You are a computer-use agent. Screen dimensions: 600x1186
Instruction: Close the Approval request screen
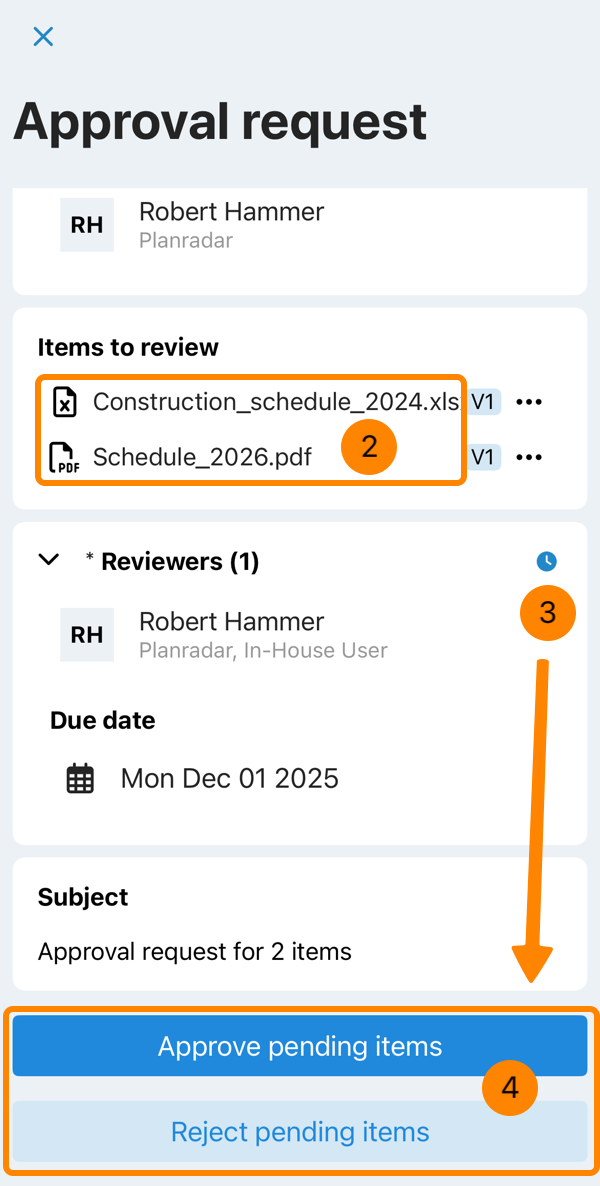tap(43, 37)
